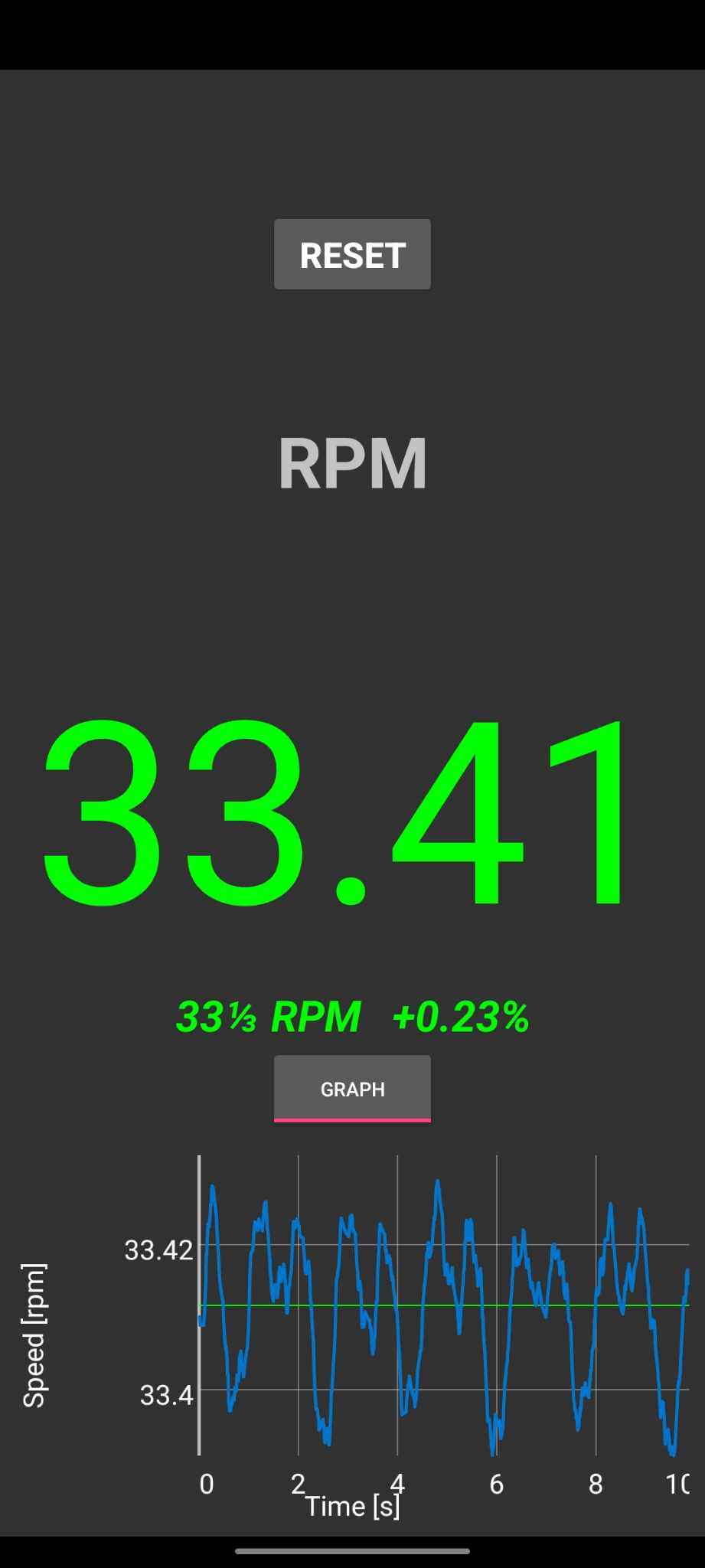Toggle the GRAPH button
The height and width of the screenshot is (1568, 705).
click(x=352, y=1088)
